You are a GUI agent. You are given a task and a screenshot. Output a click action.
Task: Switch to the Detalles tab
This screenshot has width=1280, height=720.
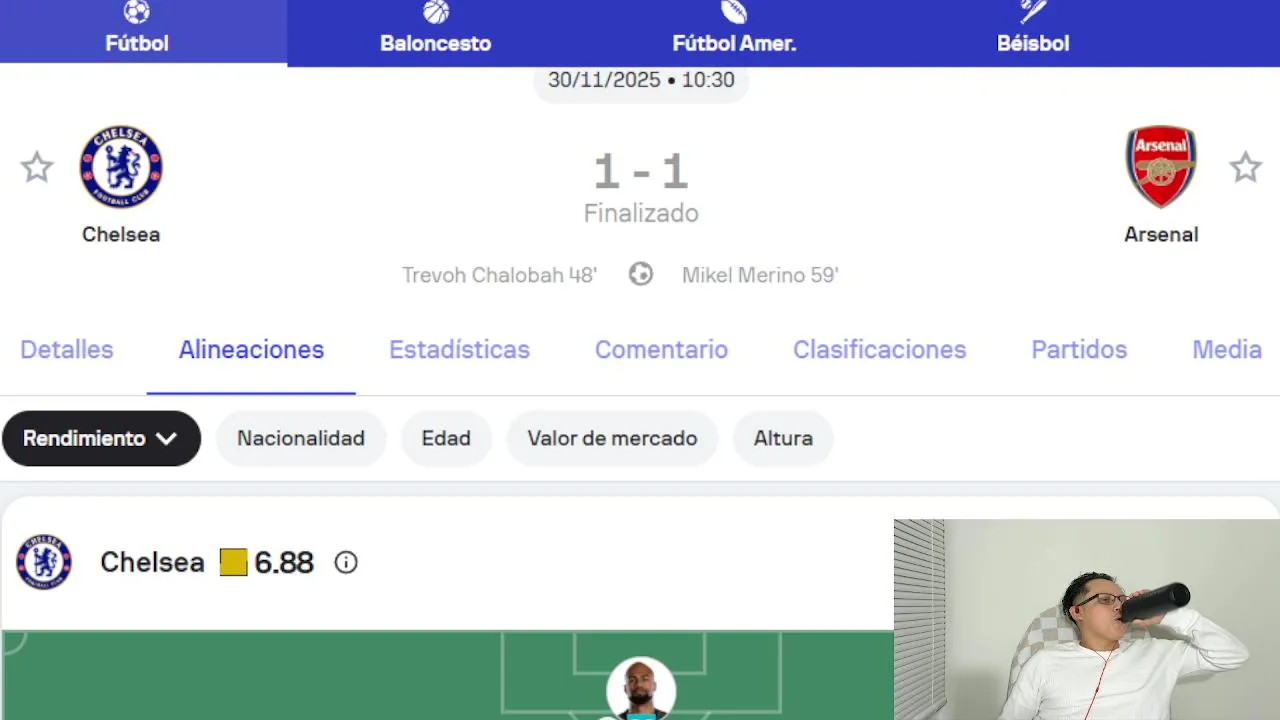tap(67, 350)
